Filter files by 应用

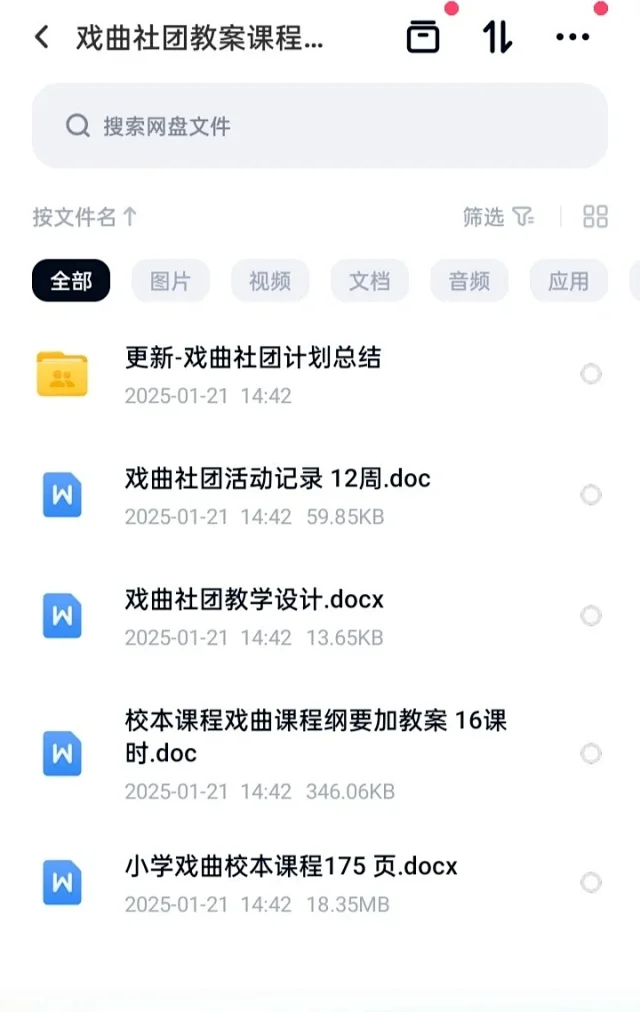(568, 281)
